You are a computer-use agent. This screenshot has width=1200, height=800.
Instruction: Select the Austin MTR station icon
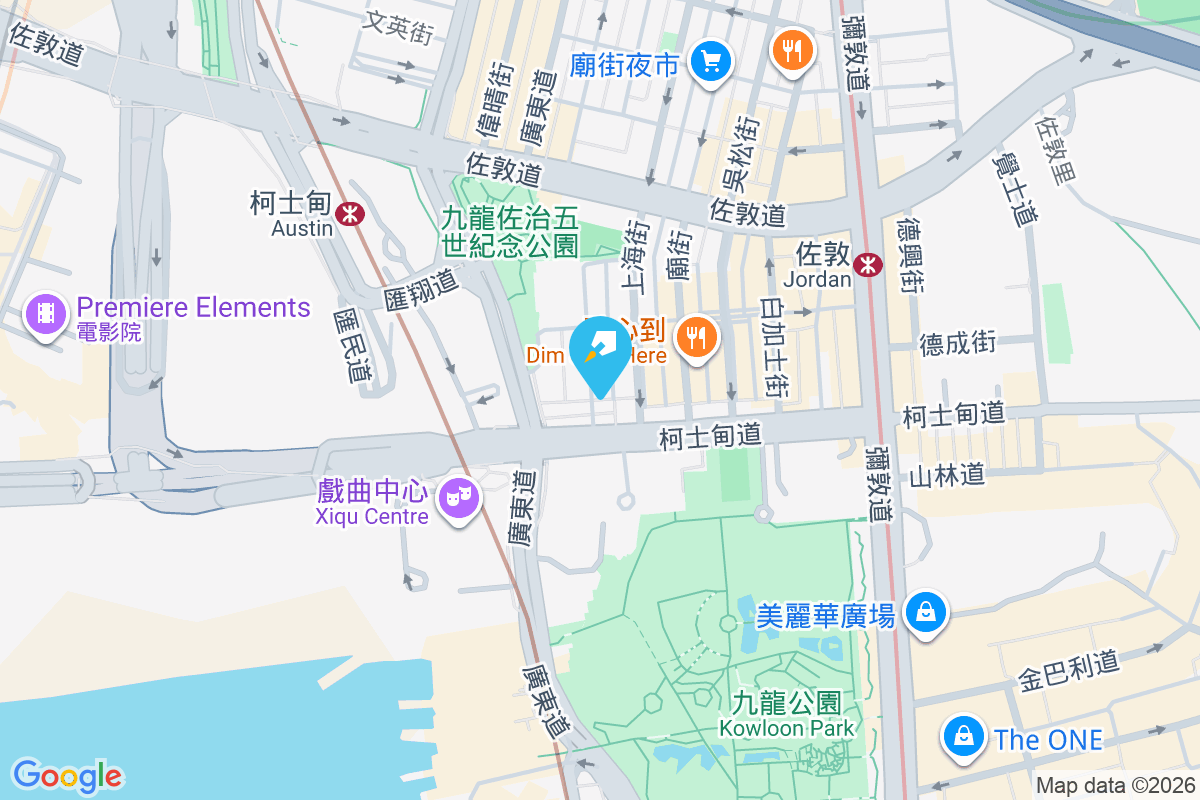[350, 213]
